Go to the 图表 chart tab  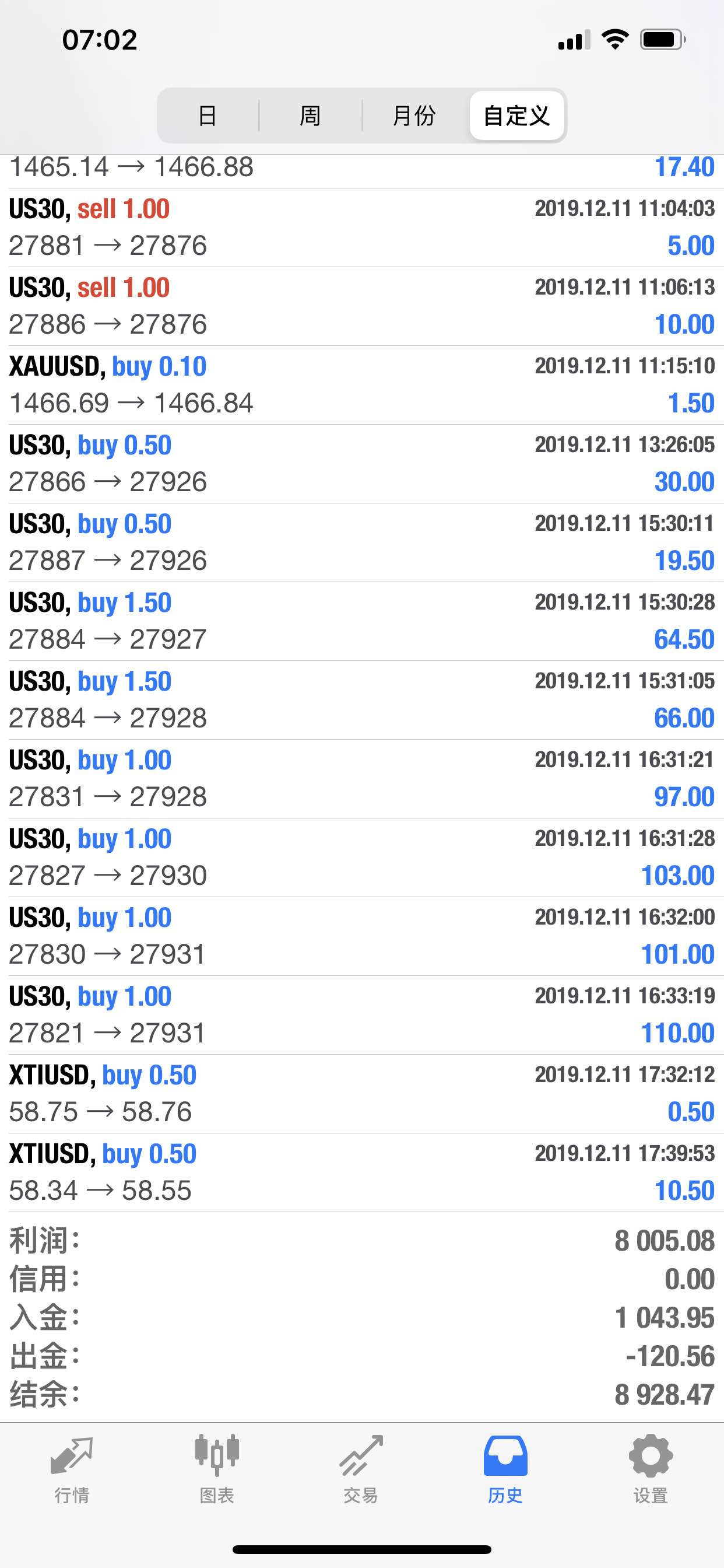[x=217, y=1468]
